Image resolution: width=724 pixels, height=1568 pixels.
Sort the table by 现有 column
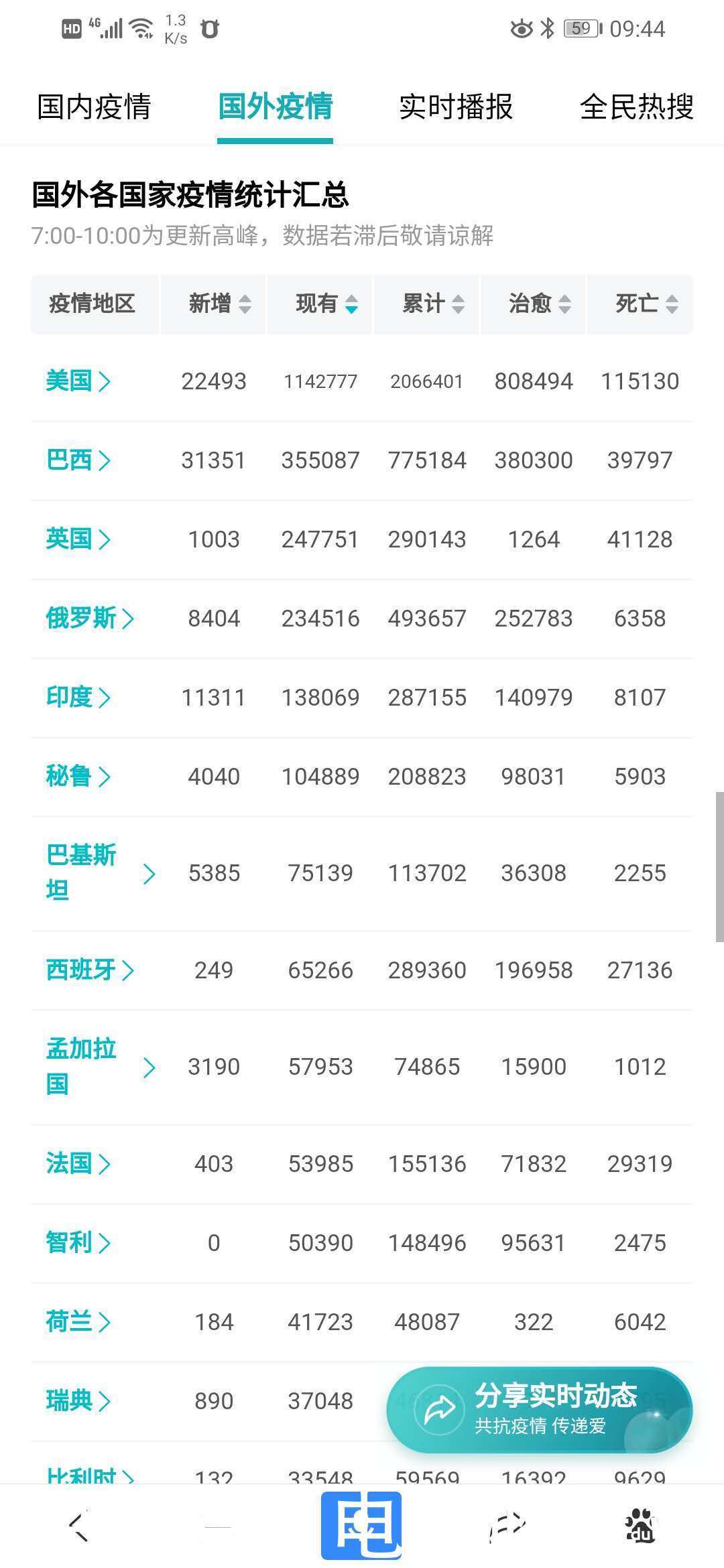click(x=326, y=304)
